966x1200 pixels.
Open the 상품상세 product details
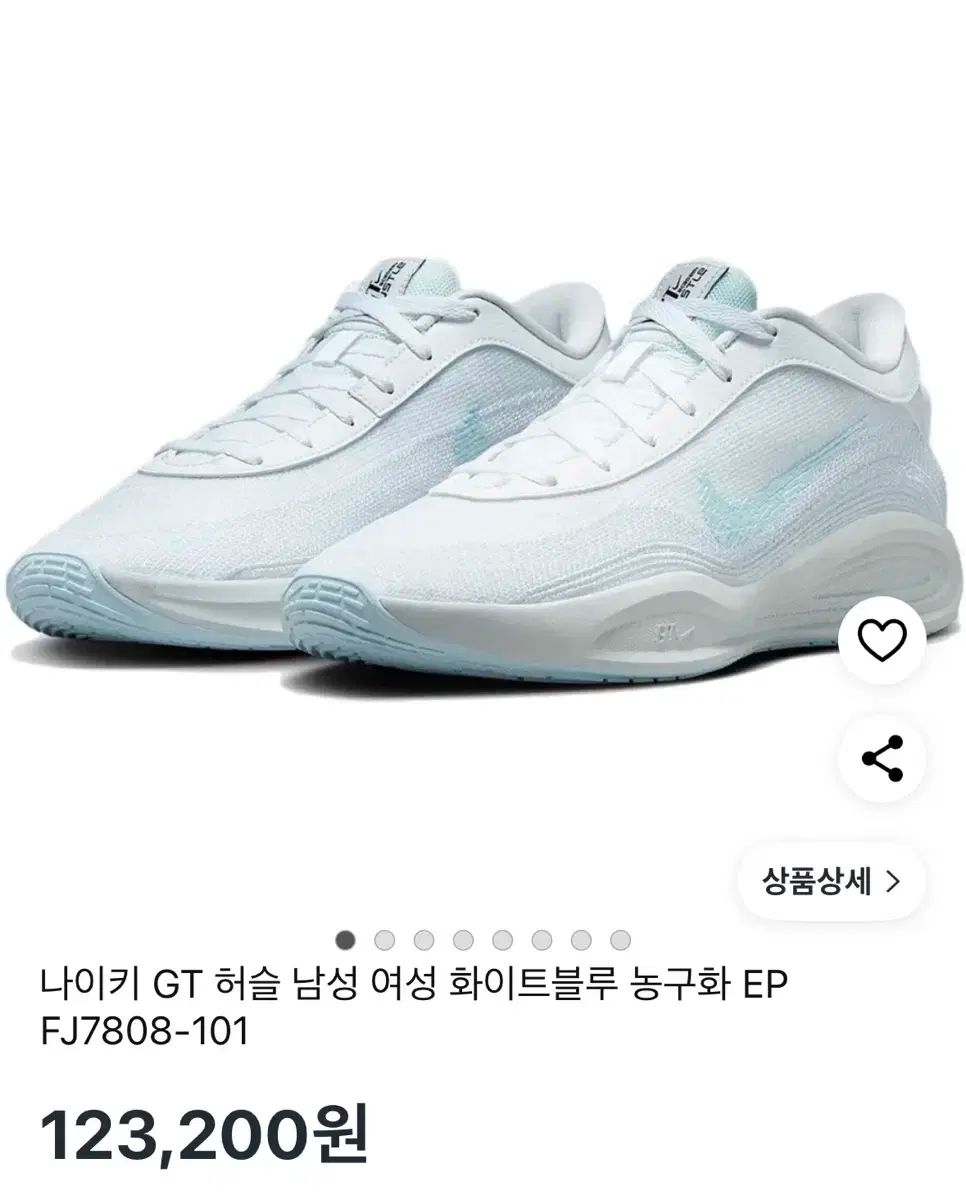831,882
